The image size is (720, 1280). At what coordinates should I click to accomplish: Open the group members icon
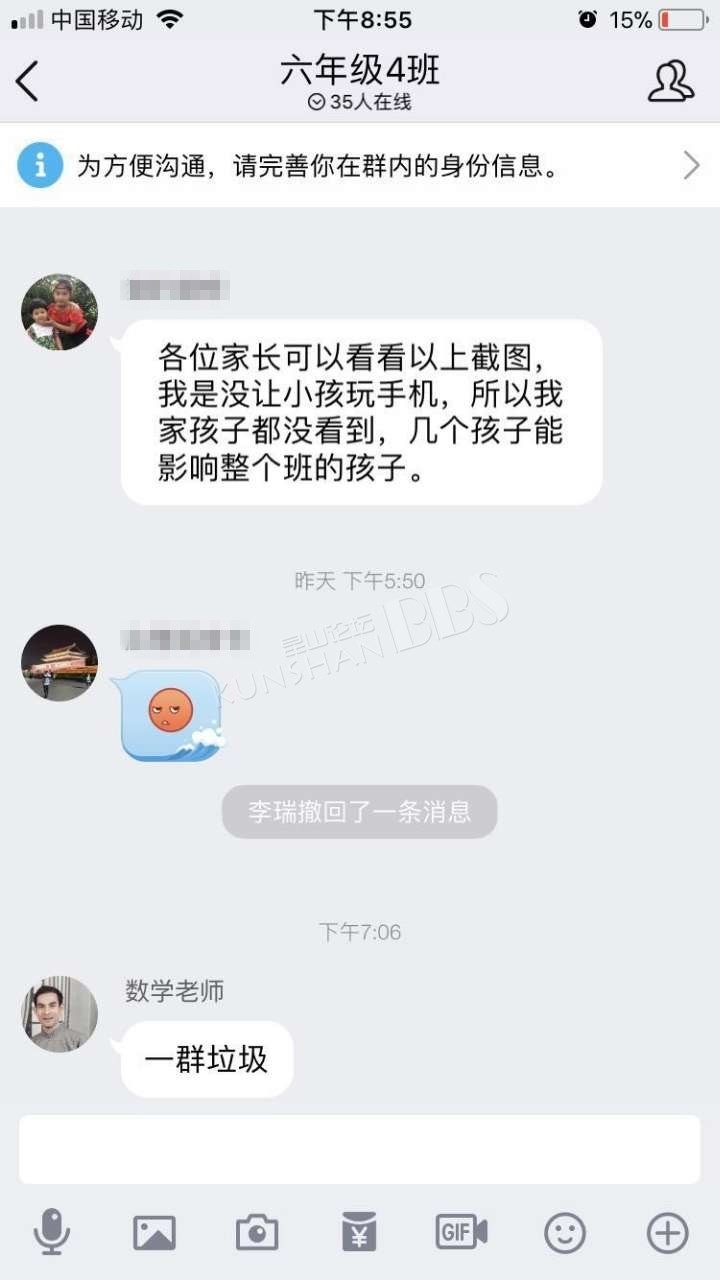[x=670, y=82]
